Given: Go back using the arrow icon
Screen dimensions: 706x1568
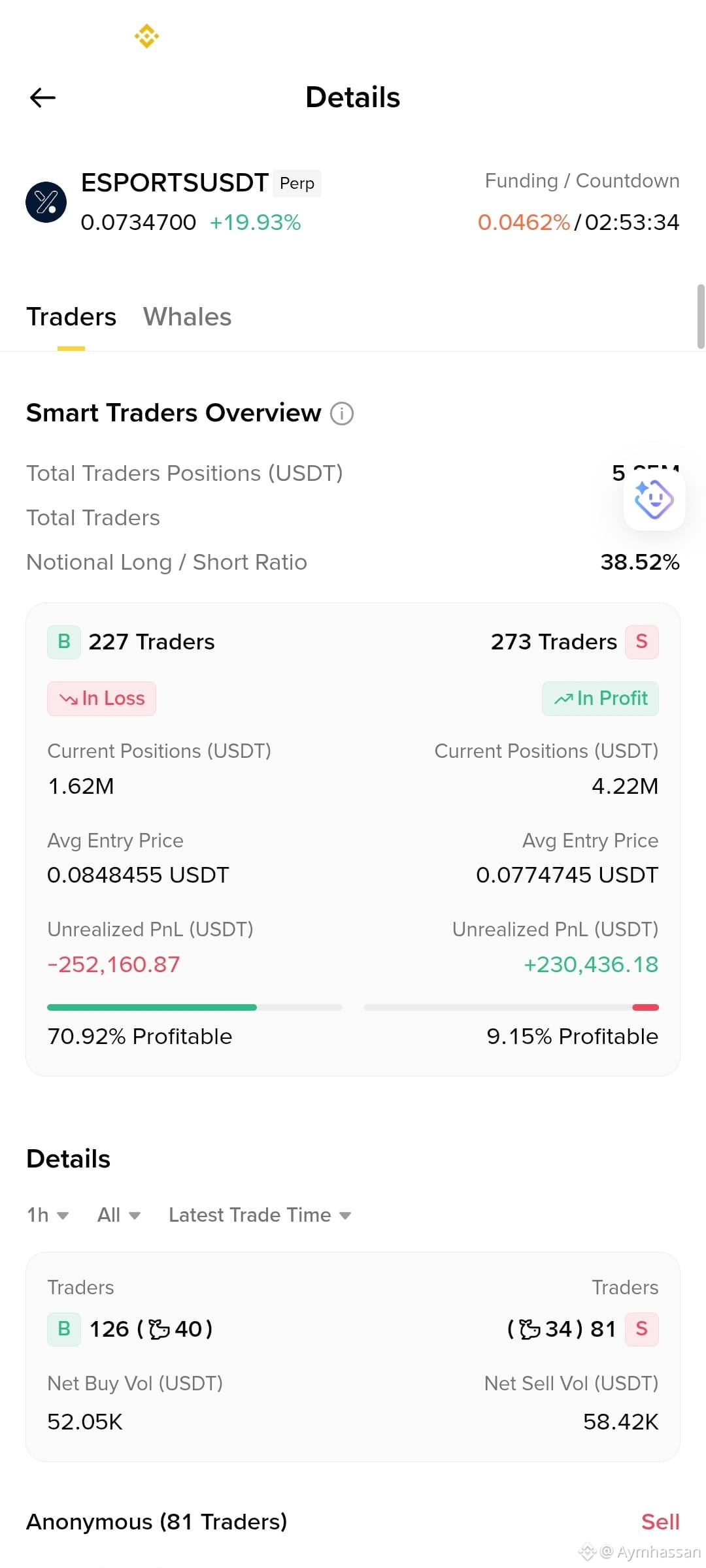Looking at the screenshot, I should 43,97.
